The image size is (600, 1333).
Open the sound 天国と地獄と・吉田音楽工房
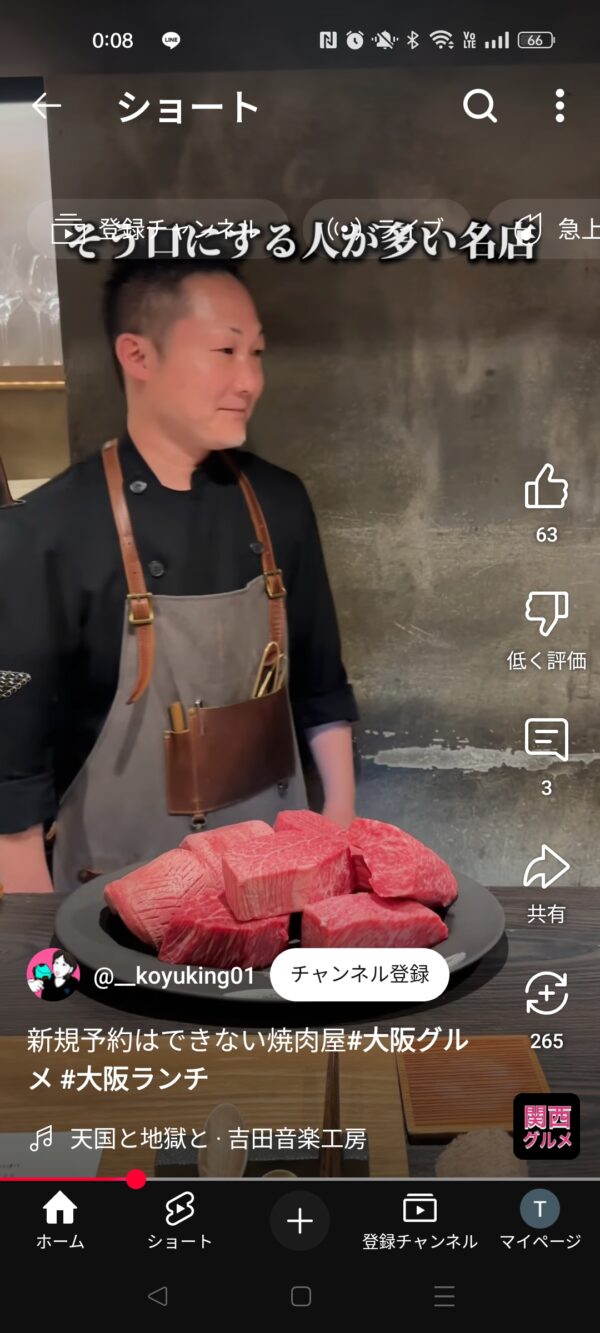pos(218,1138)
